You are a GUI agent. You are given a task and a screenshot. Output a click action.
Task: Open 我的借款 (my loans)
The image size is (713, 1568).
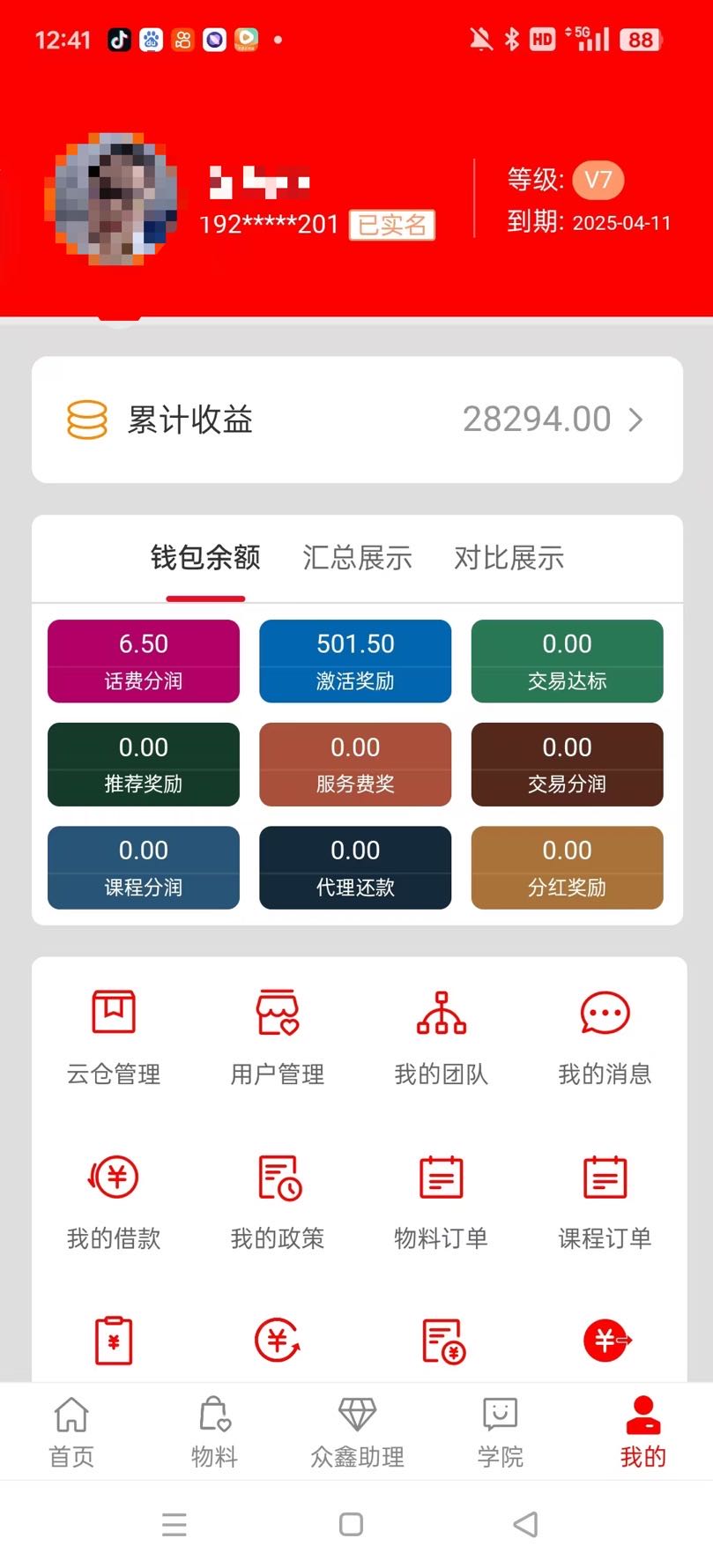point(113,1199)
